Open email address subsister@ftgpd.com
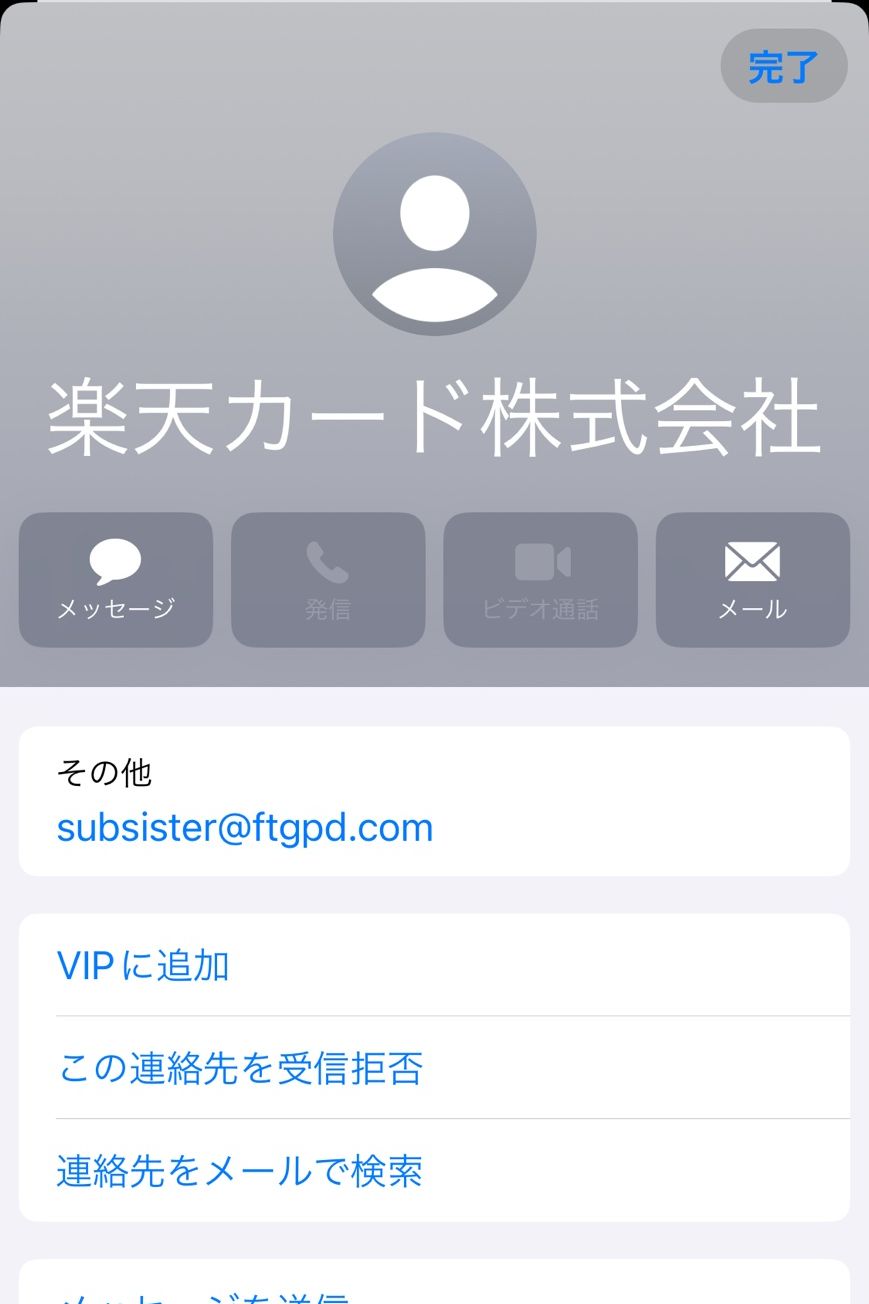The height and width of the screenshot is (1304, 869). click(245, 828)
